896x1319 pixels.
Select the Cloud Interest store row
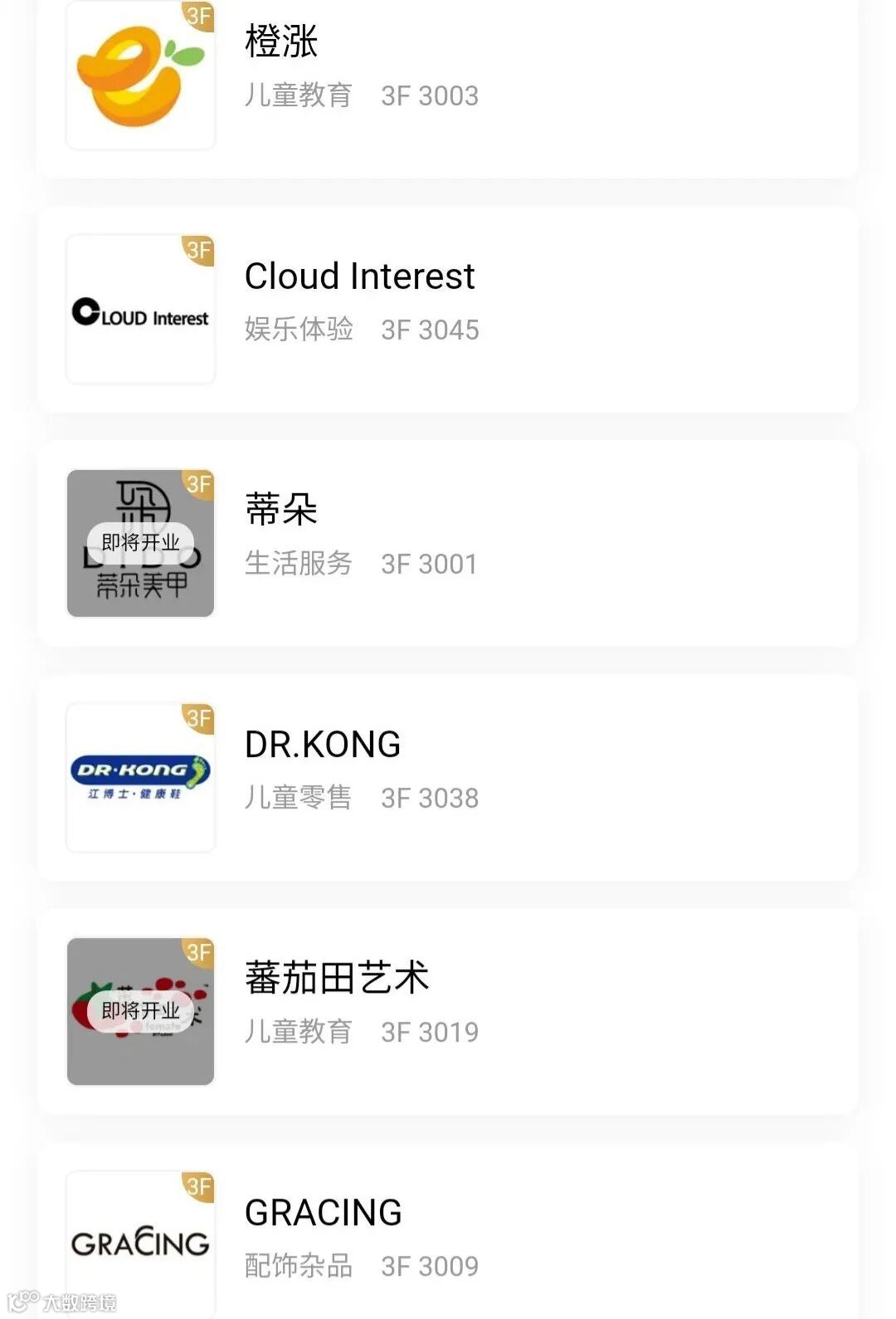[x=448, y=309]
